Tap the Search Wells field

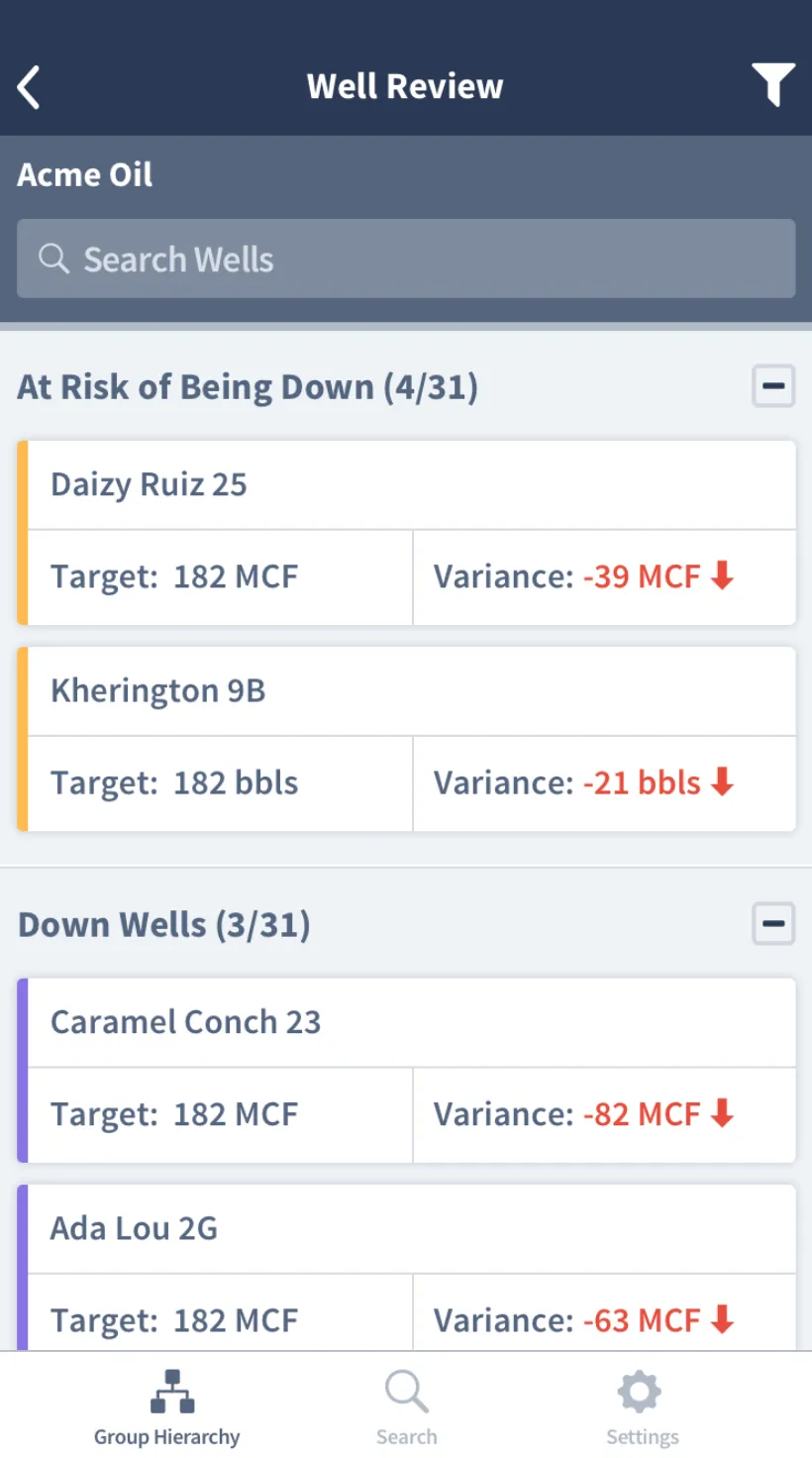pos(406,260)
